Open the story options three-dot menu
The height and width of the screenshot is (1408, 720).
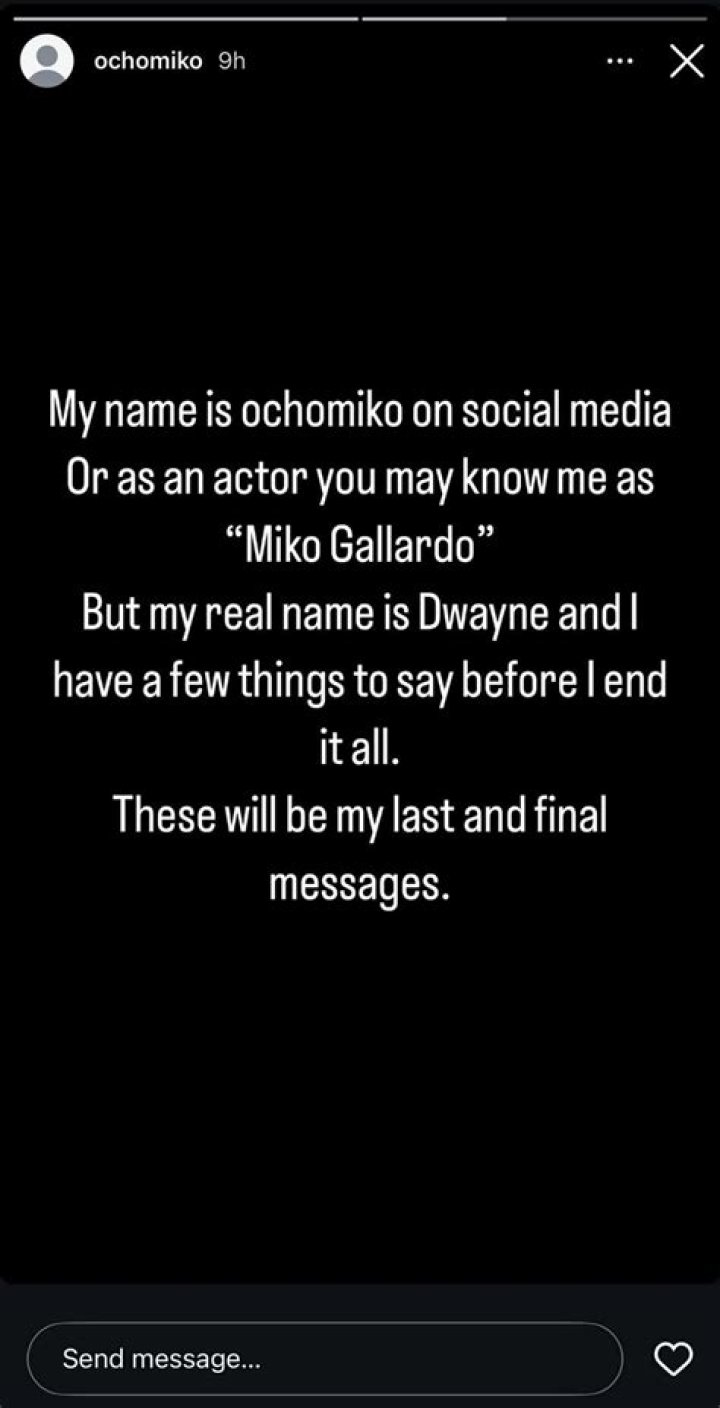pyautogui.click(x=620, y=61)
